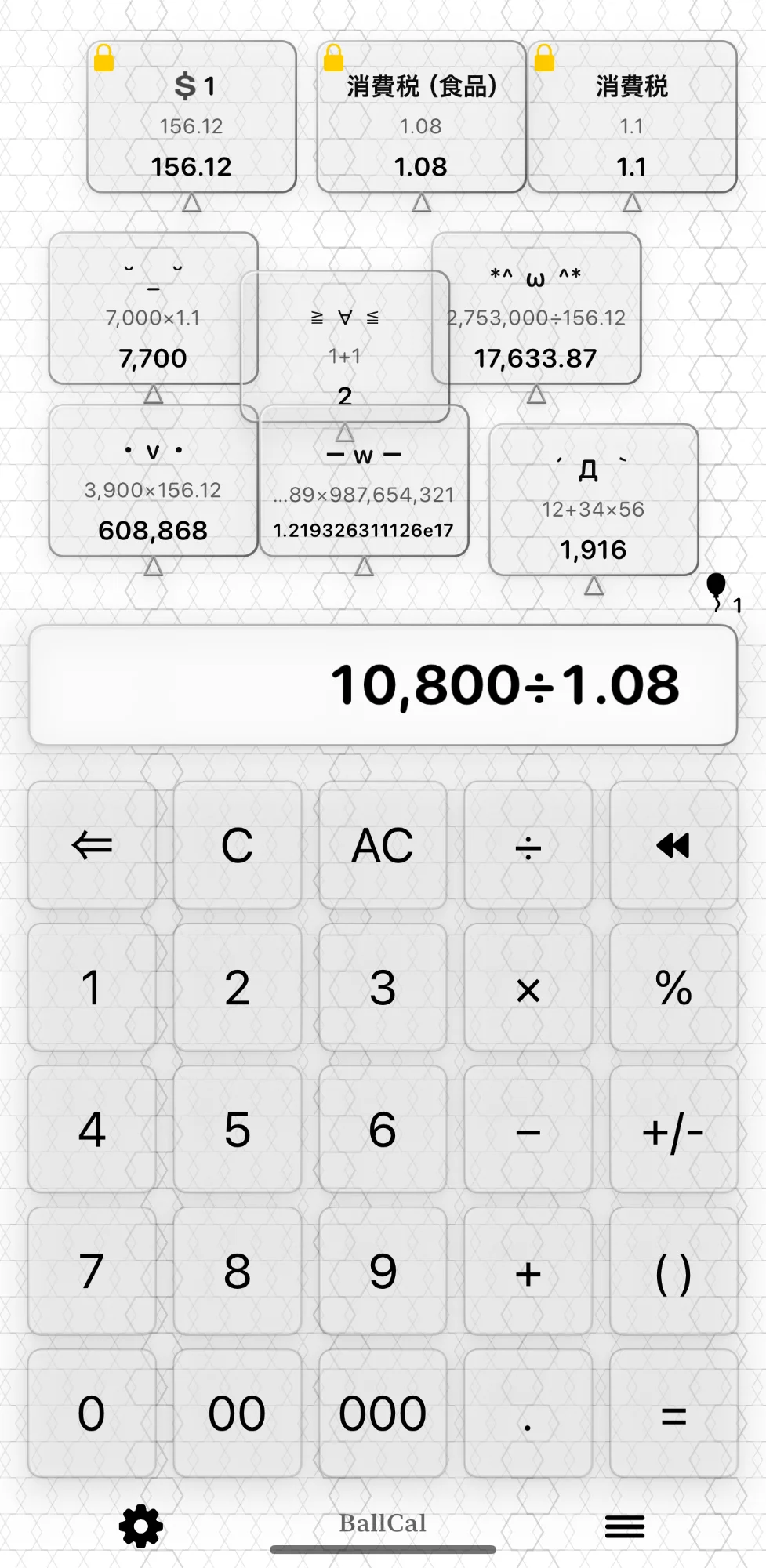Select the 3,900×156.12 result ball

(153, 481)
